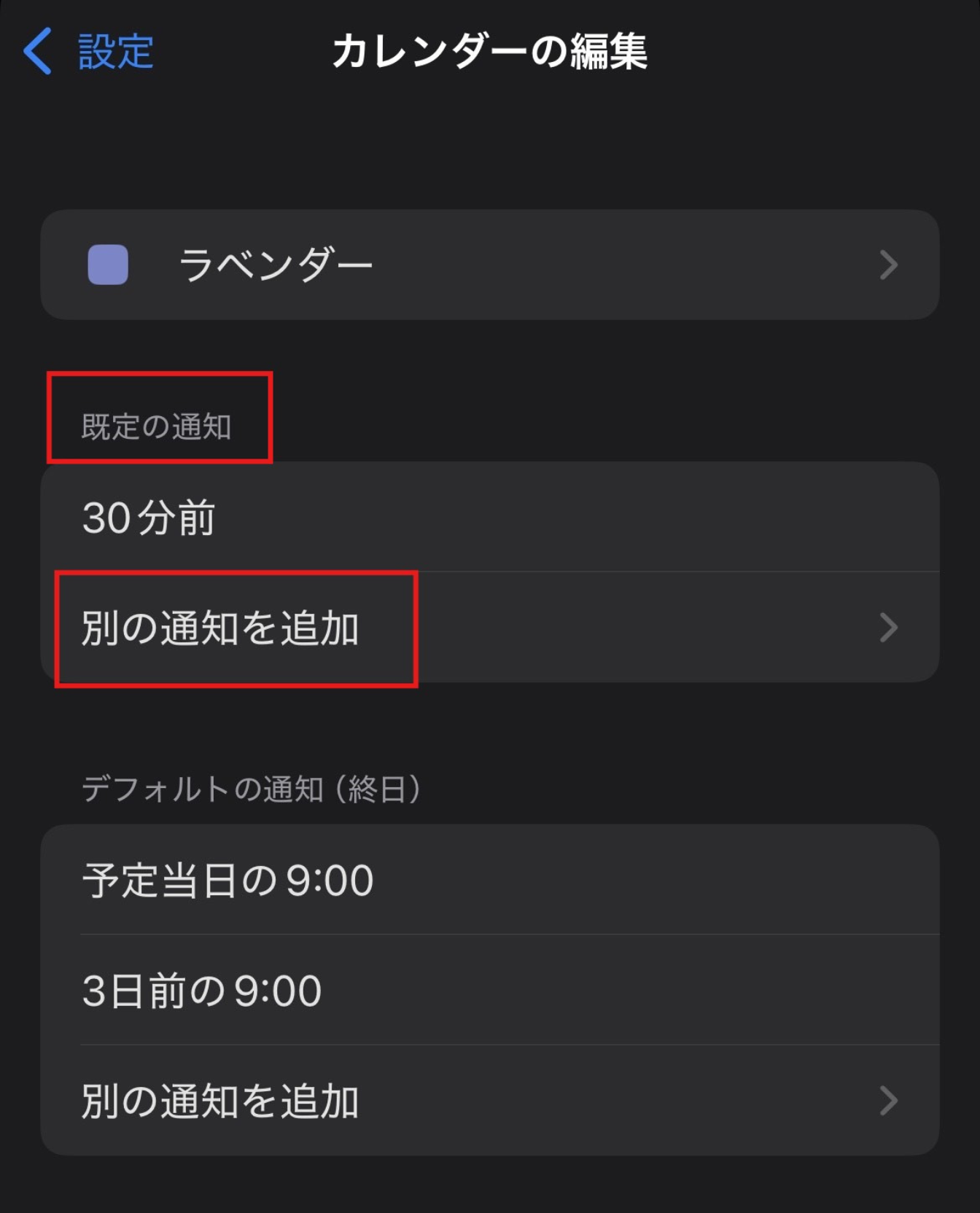
Task: Open the ラベンダー color setting
Action: click(489, 265)
